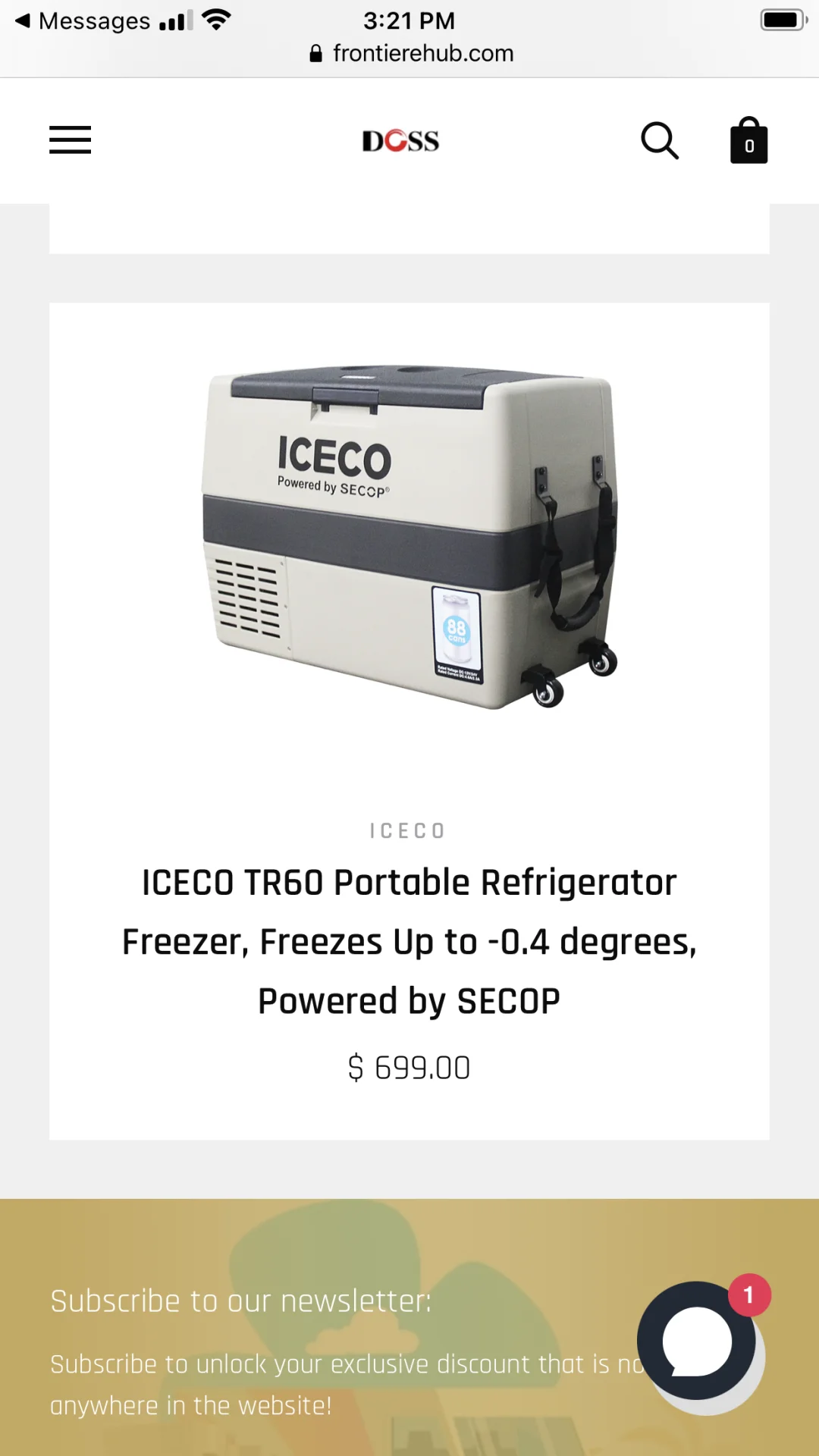The image size is (819, 1456).
Task: Open the site search
Action: (x=659, y=141)
